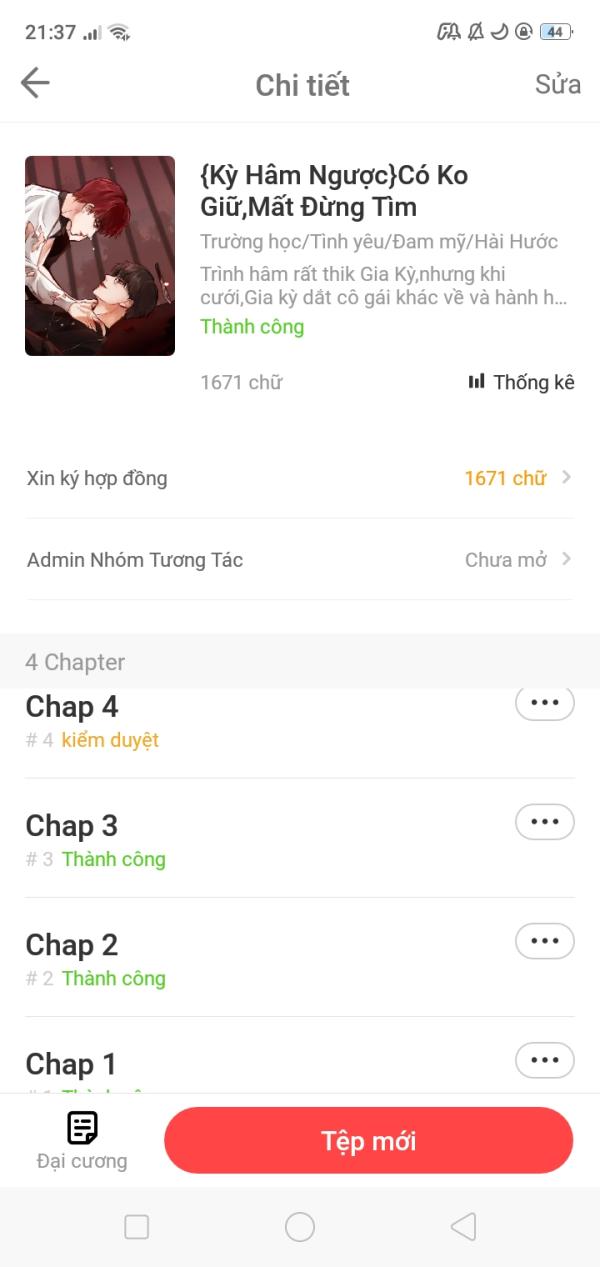
Task: Go back using the top-left arrow
Action: pos(35,83)
